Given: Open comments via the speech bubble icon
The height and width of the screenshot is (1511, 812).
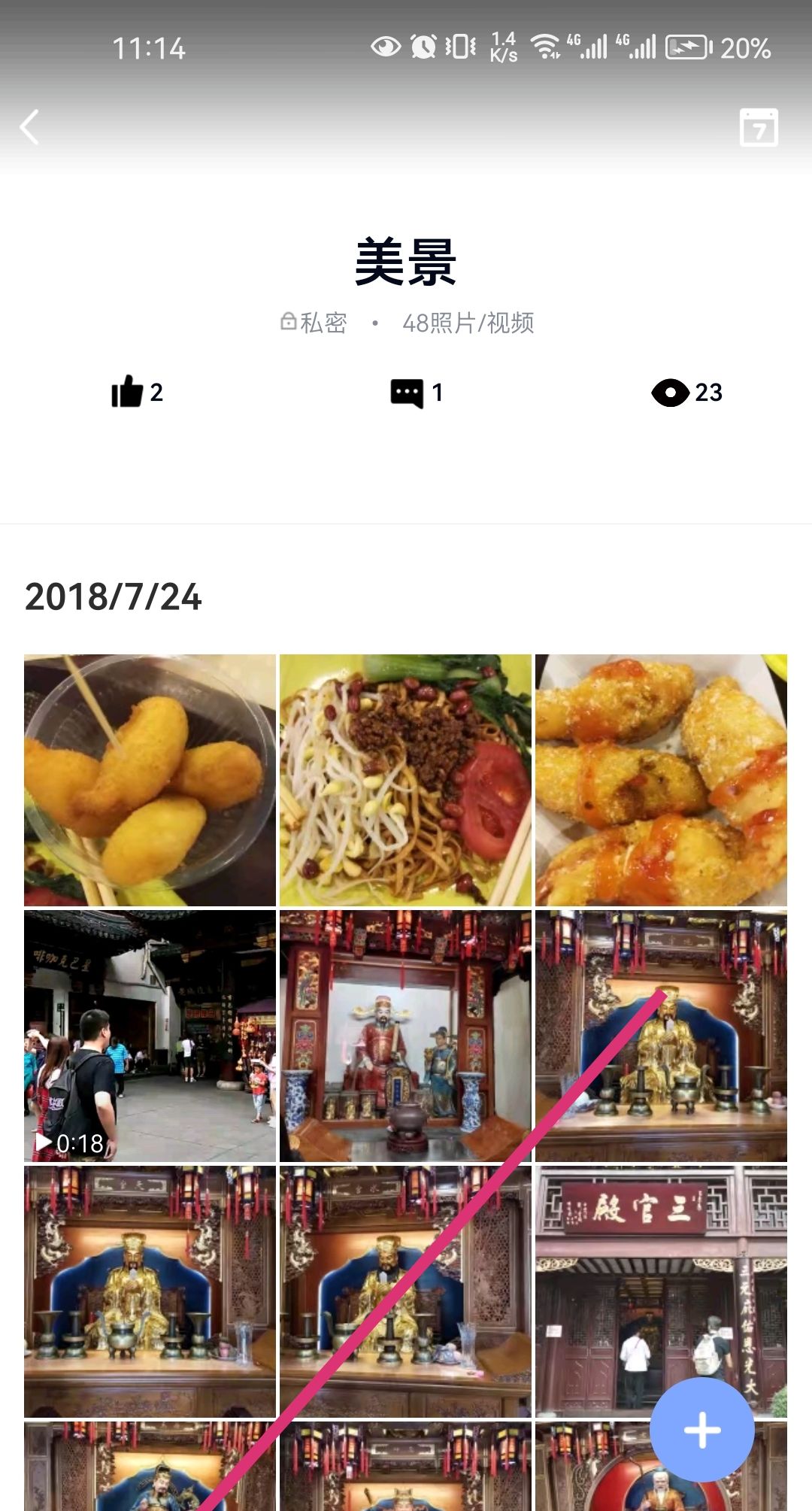Looking at the screenshot, I should pyautogui.click(x=406, y=392).
